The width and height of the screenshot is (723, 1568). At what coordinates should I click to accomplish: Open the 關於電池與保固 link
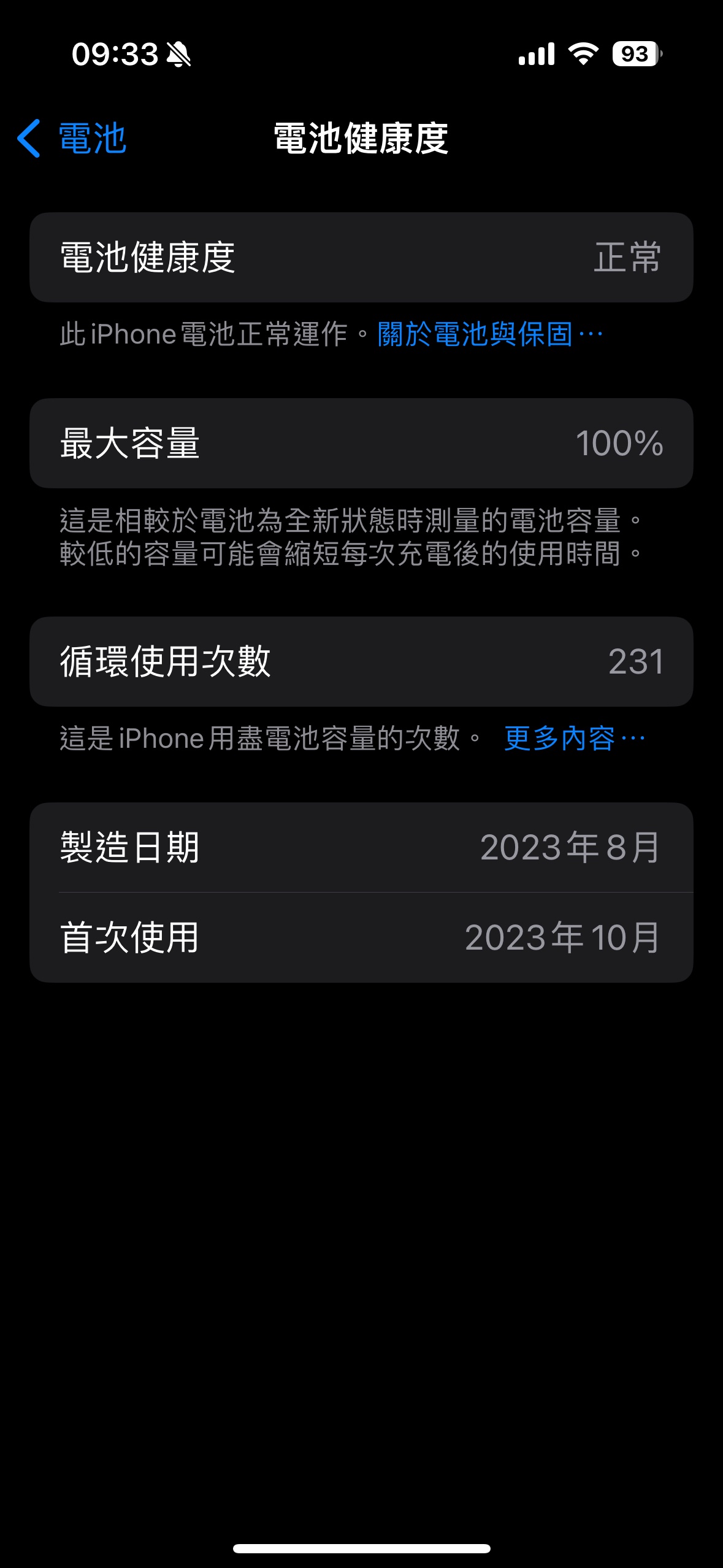click(489, 334)
